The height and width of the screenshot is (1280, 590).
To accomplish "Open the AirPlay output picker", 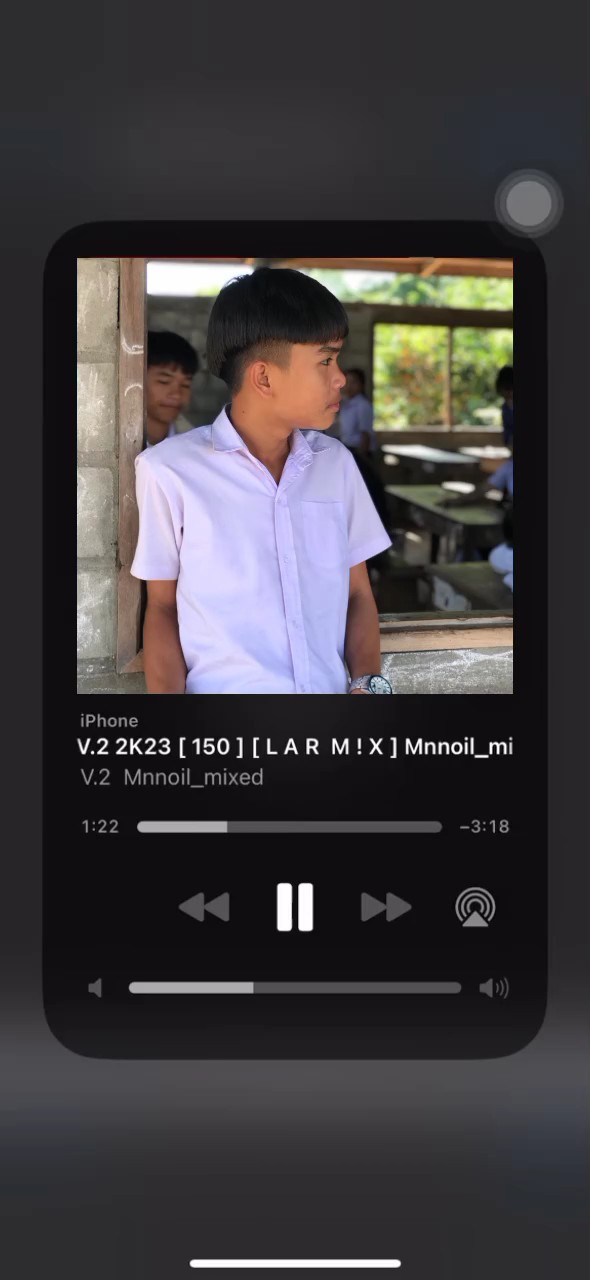I will [x=475, y=907].
